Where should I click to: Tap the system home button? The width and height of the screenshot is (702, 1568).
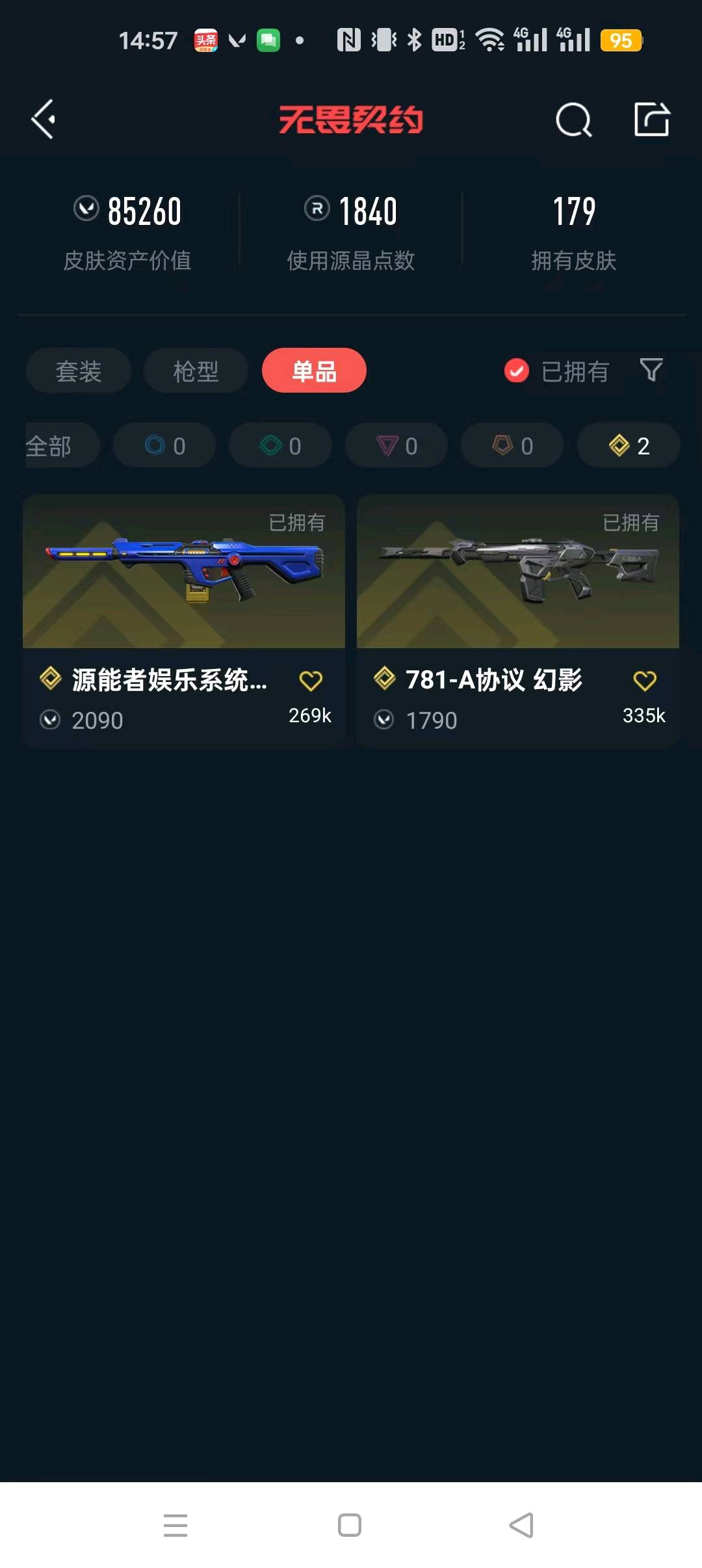pos(350,1525)
